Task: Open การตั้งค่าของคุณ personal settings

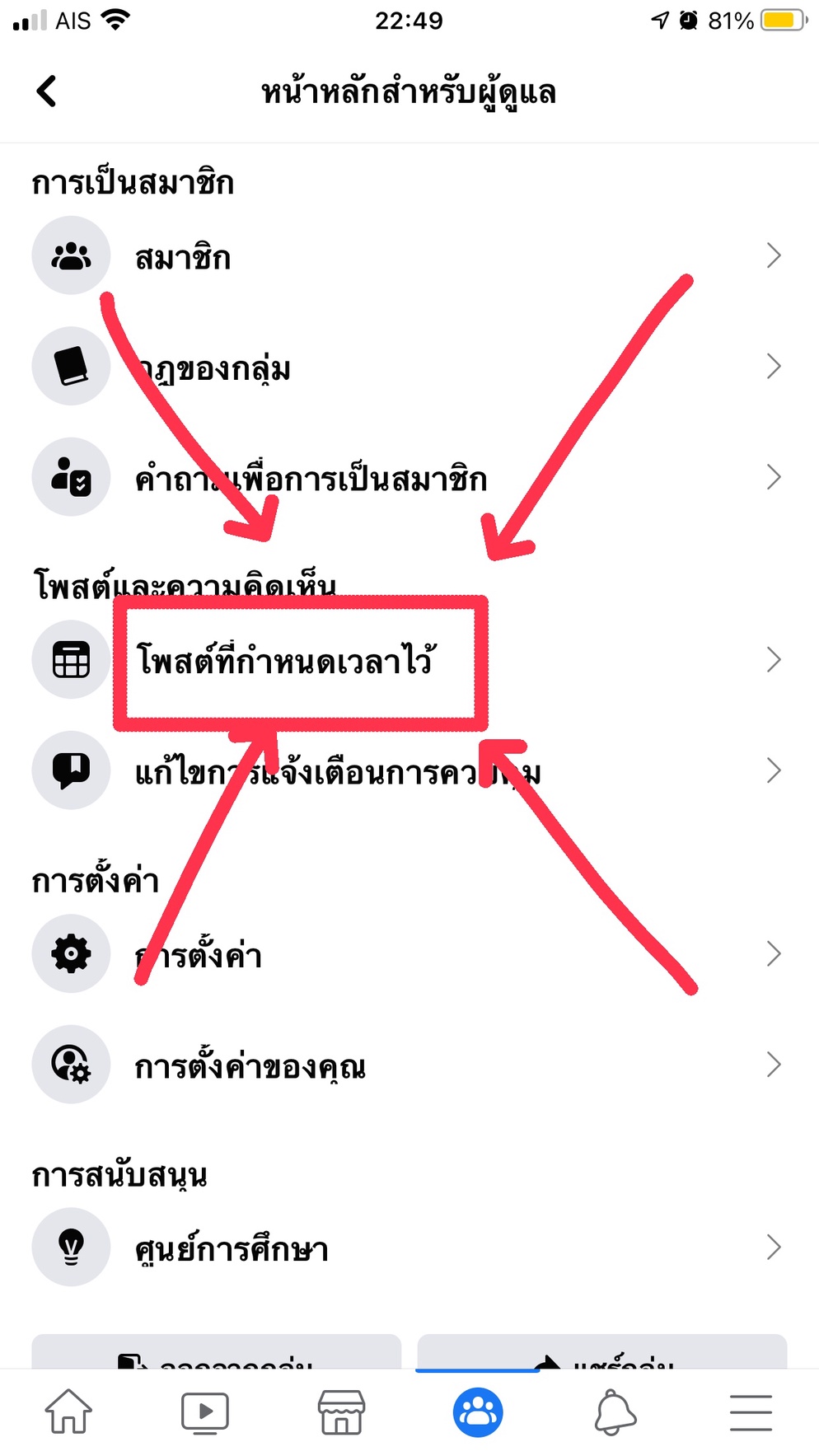Action: point(409,1065)
